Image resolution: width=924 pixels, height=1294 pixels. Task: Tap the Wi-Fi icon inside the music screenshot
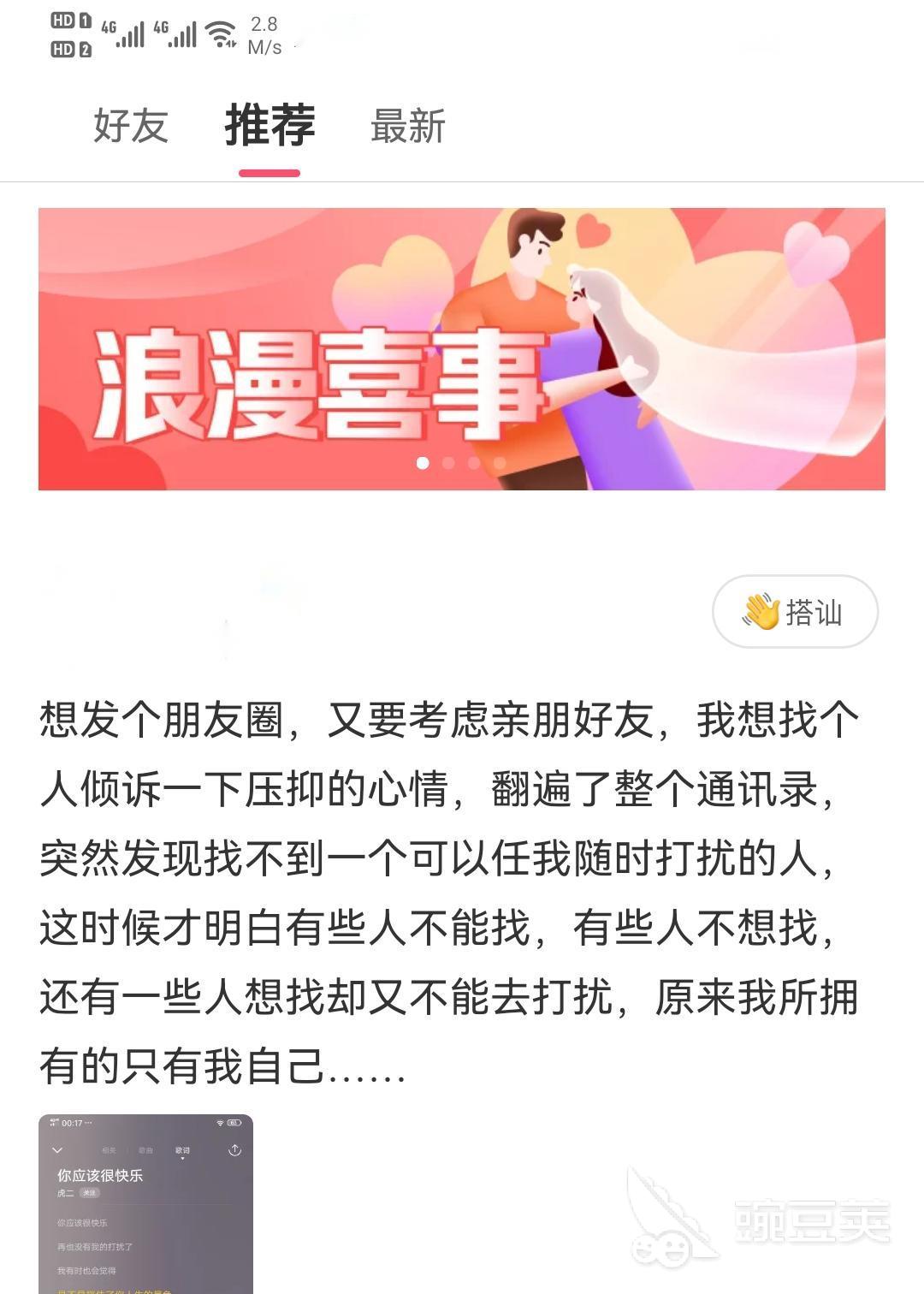(x=220, y=1121)
